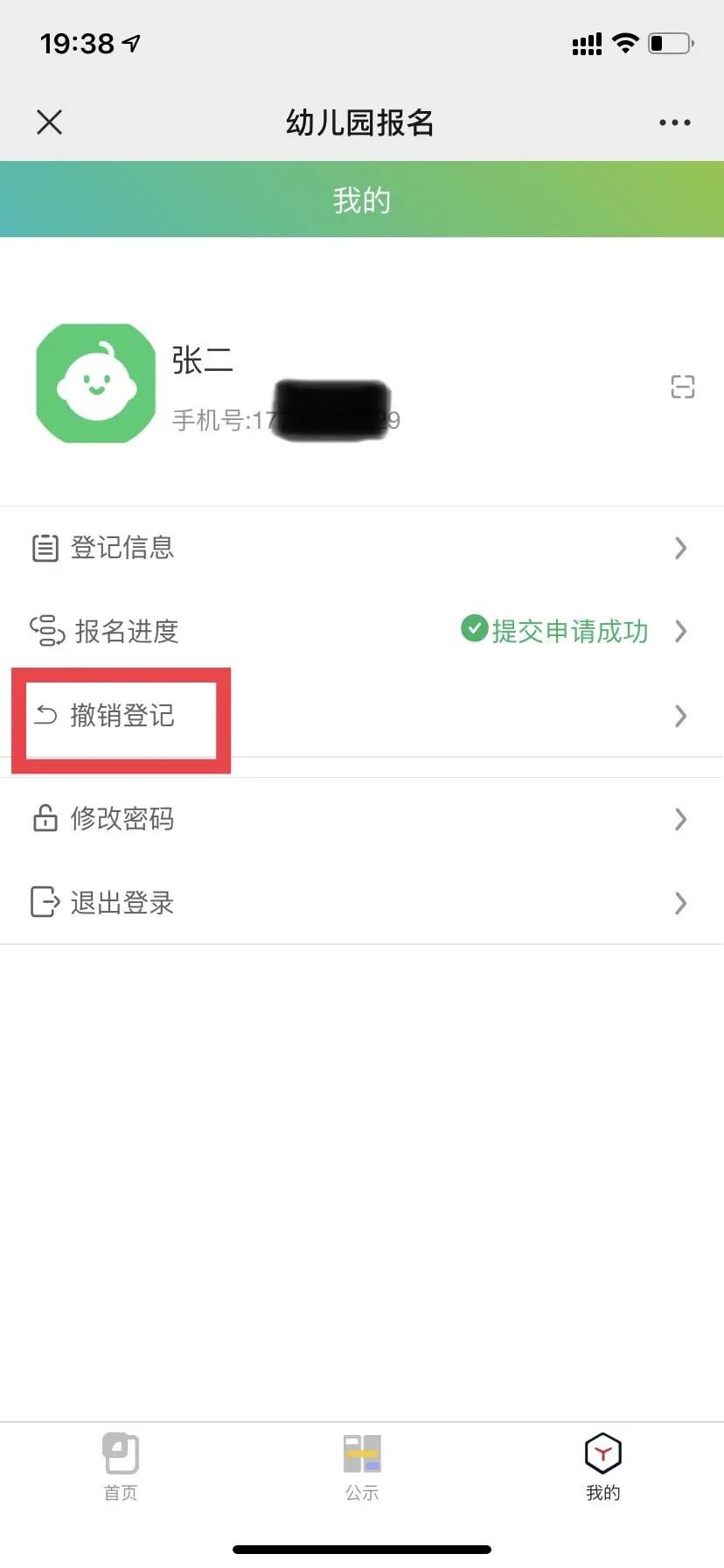Screen dimensions: 724x1568
Task: Switch to the 首页 tab
Action: (x=121, y=1466)
